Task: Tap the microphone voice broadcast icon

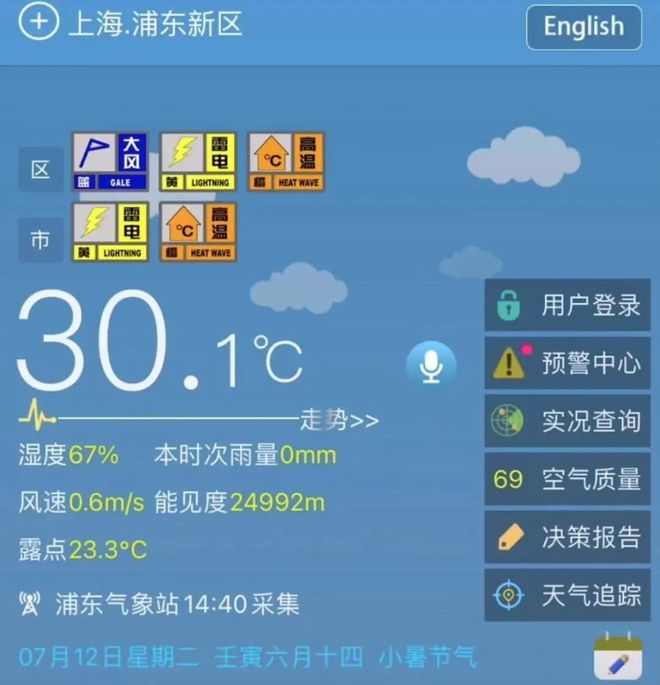Action: coord(431,366)
